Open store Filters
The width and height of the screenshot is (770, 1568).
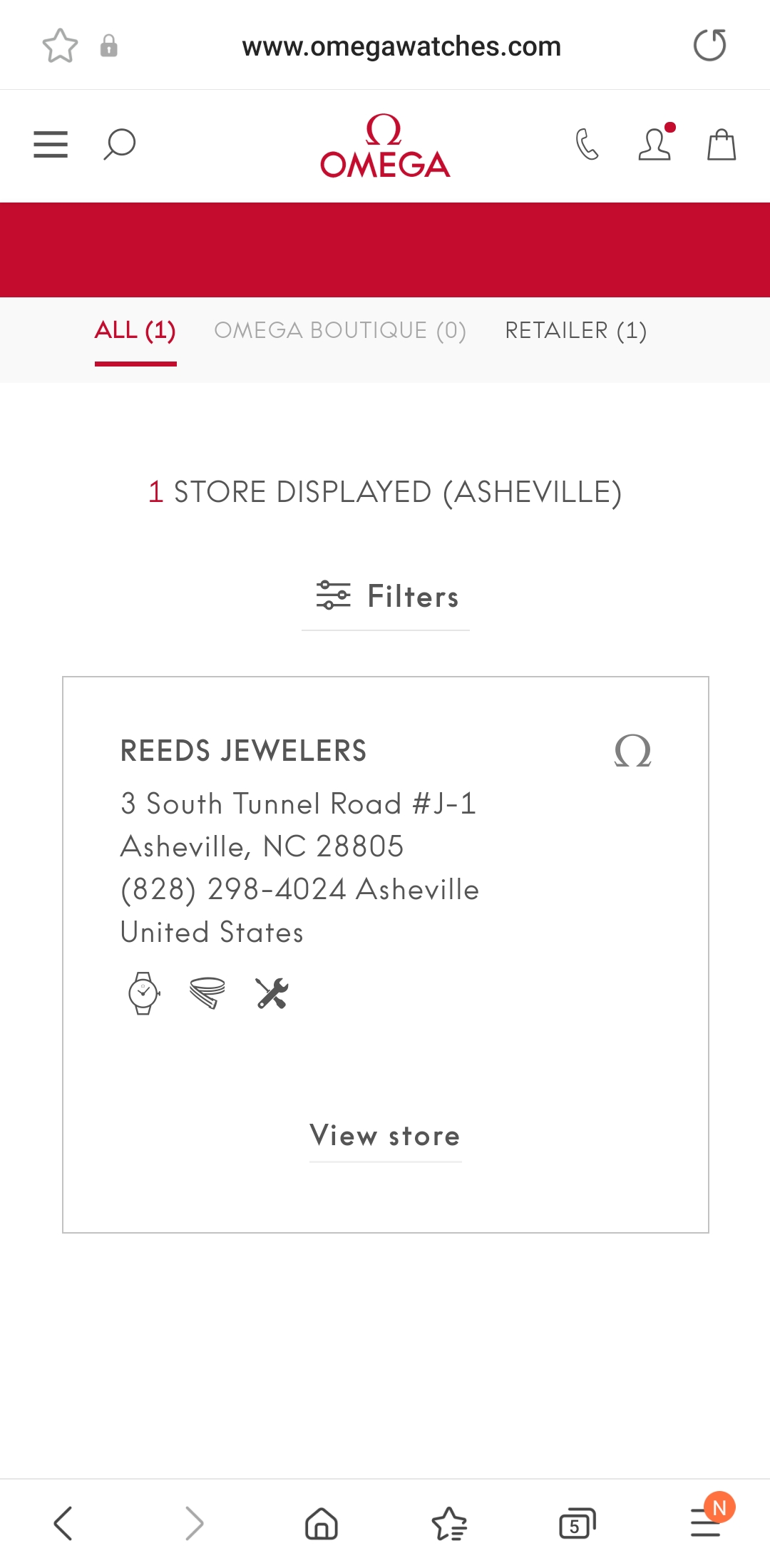pos(386,597)
